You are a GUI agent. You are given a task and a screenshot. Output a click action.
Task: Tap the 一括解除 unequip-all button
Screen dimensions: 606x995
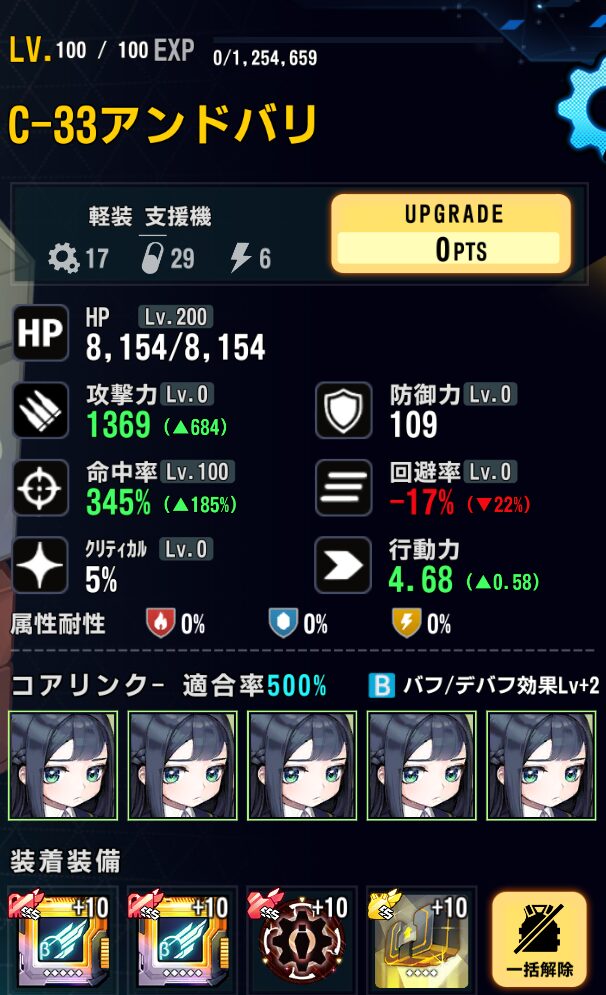539,940
